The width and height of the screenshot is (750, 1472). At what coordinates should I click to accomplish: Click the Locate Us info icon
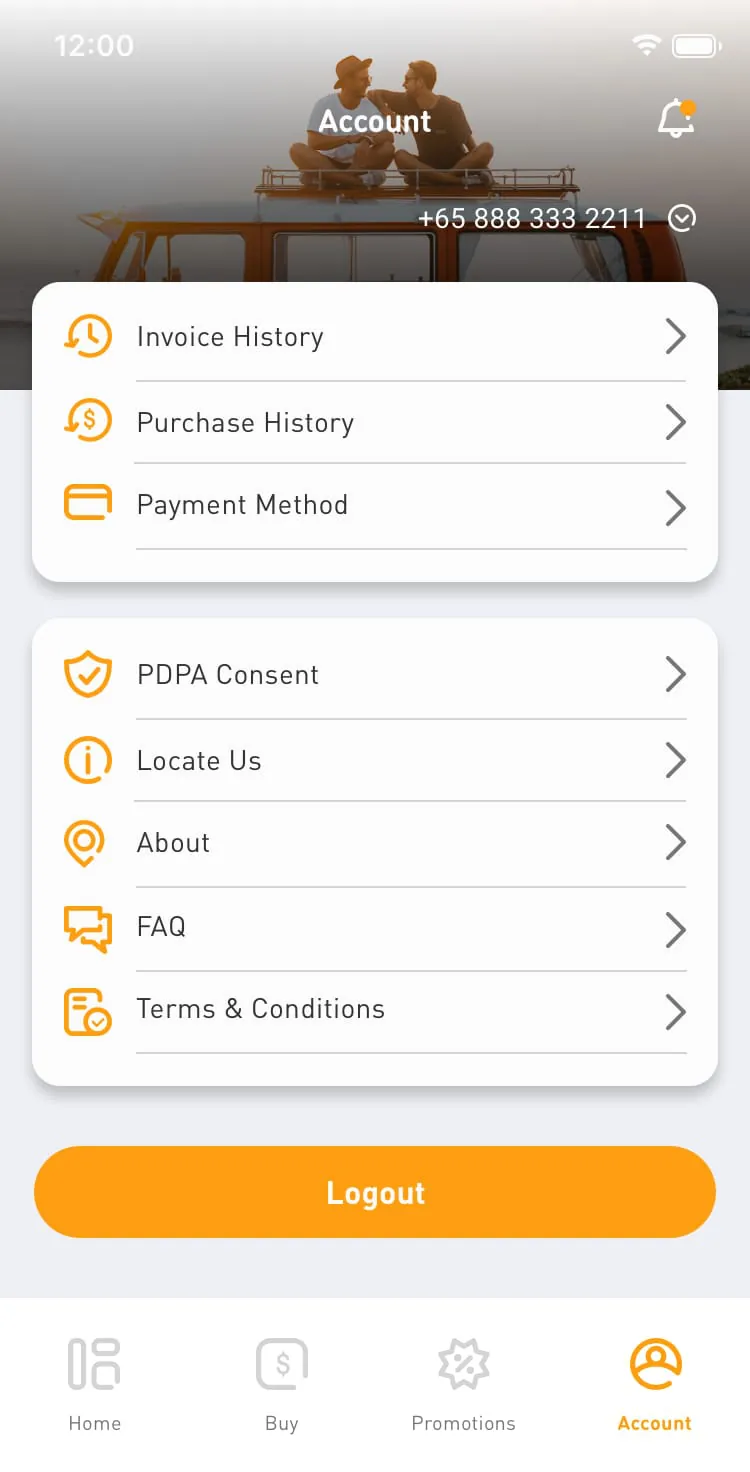[x=88, y=760]
